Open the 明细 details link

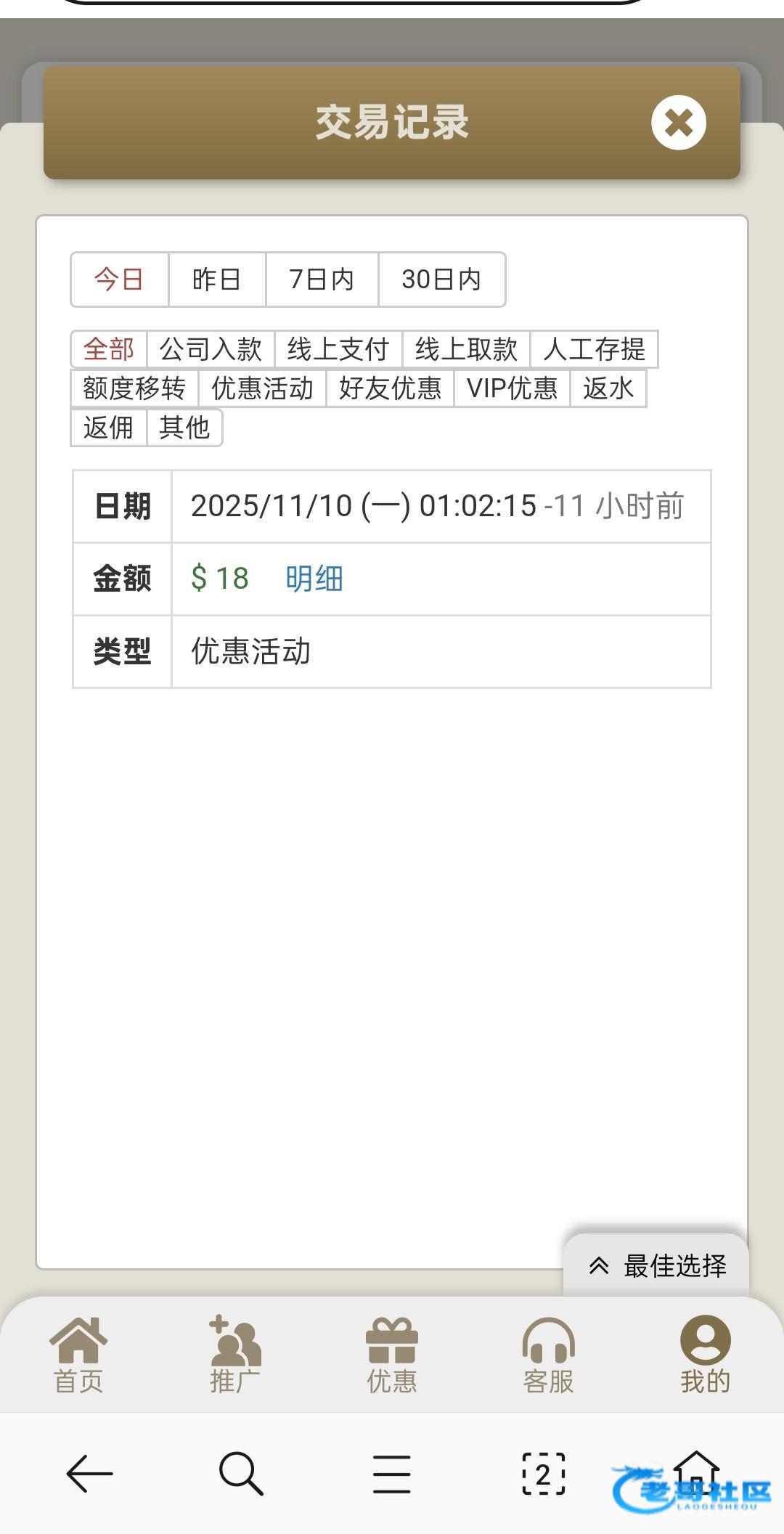point(314,579)
